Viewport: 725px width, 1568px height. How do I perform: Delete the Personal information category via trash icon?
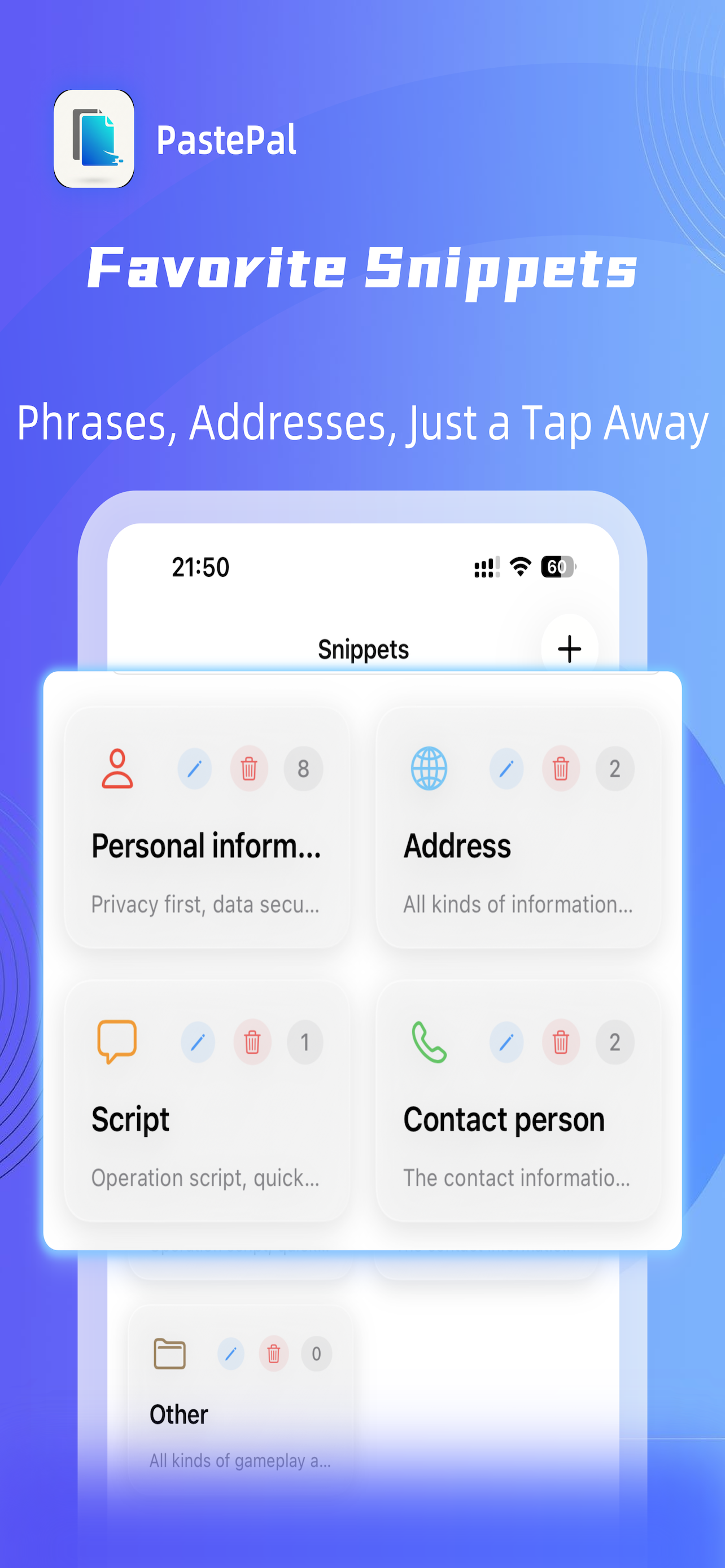pos(248,769)
